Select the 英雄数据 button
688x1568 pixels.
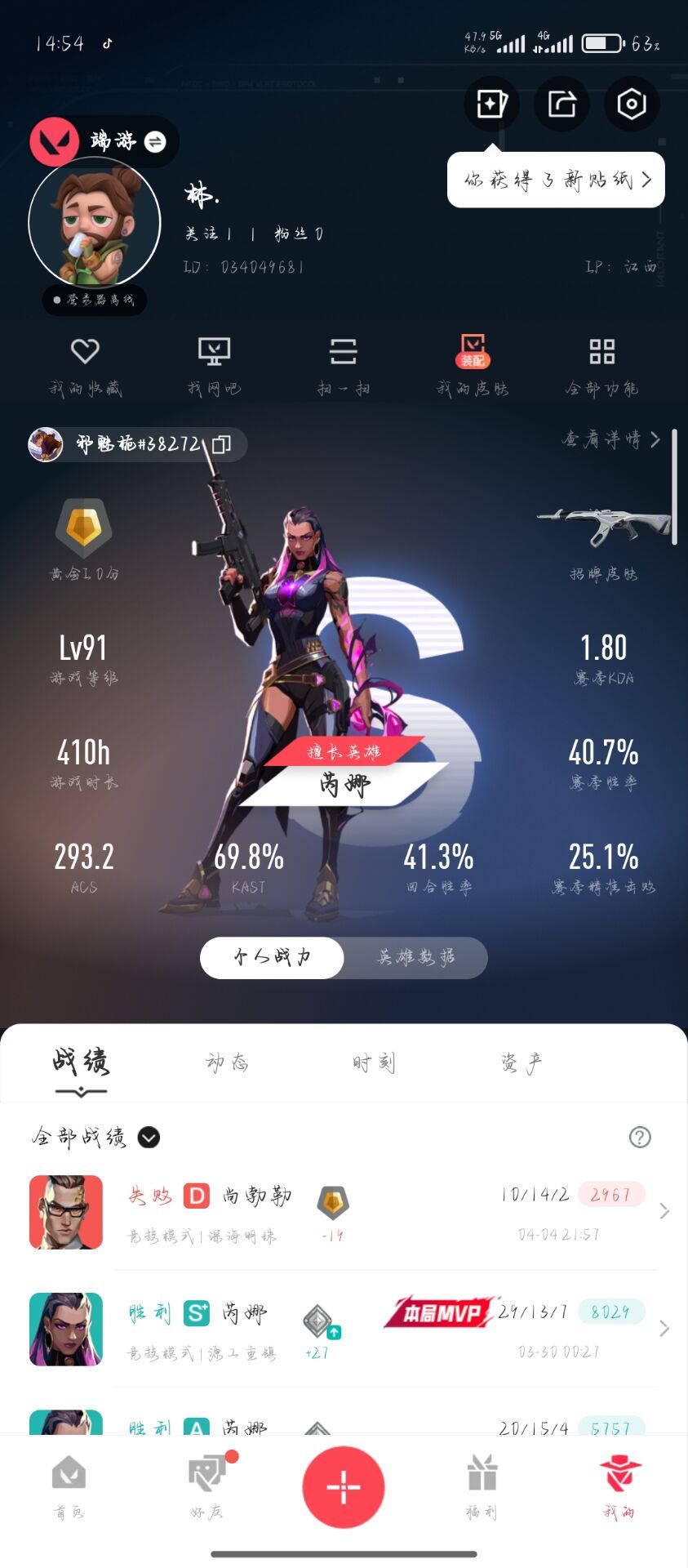click(x=415, y=957)
